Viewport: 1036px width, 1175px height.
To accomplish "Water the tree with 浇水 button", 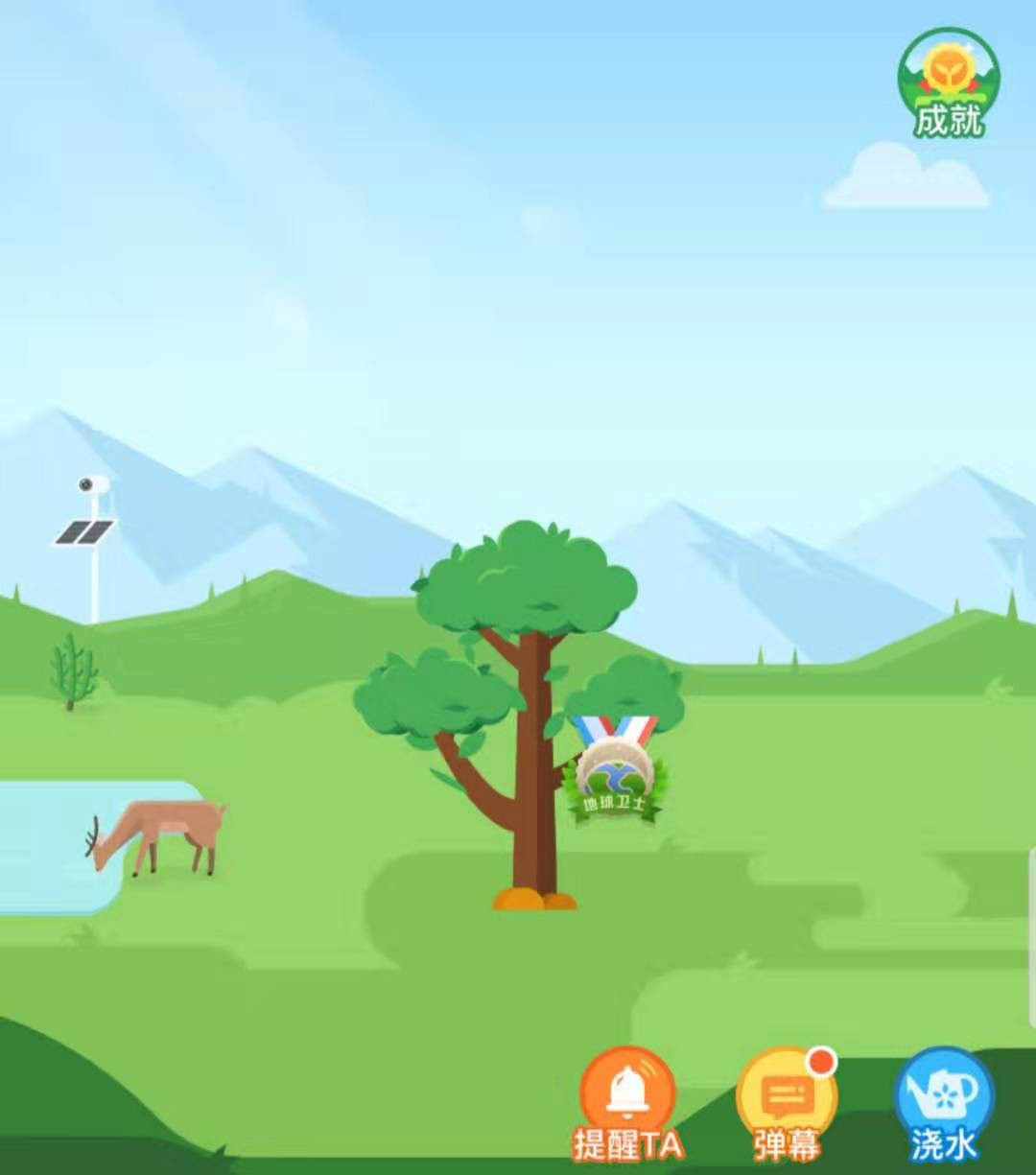I will pos(944,1101).
